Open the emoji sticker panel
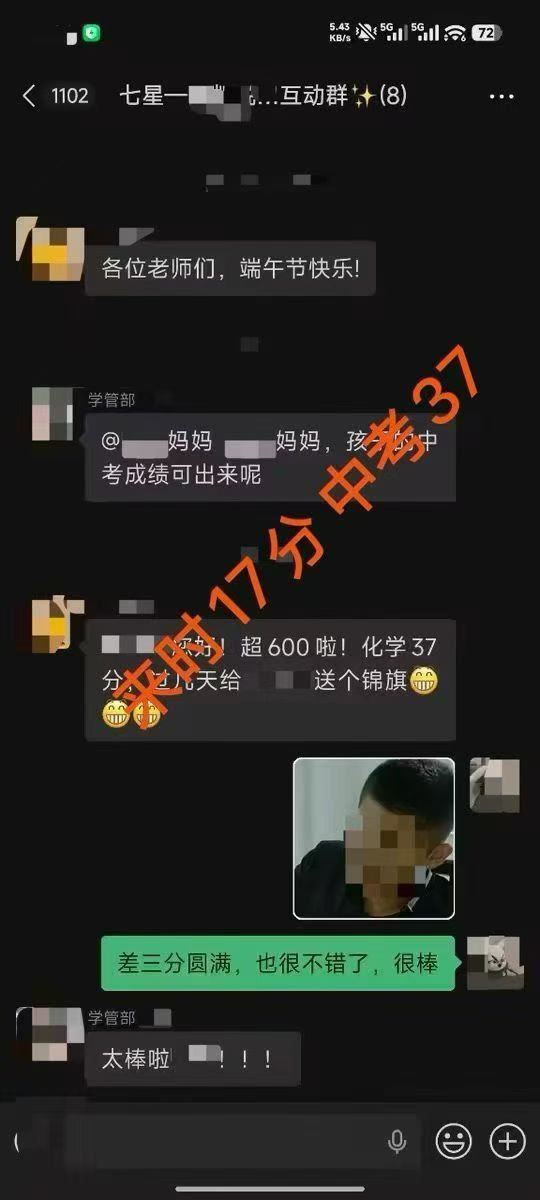This screenshot has width=540, height=1200. click(x=454, y=1141)
